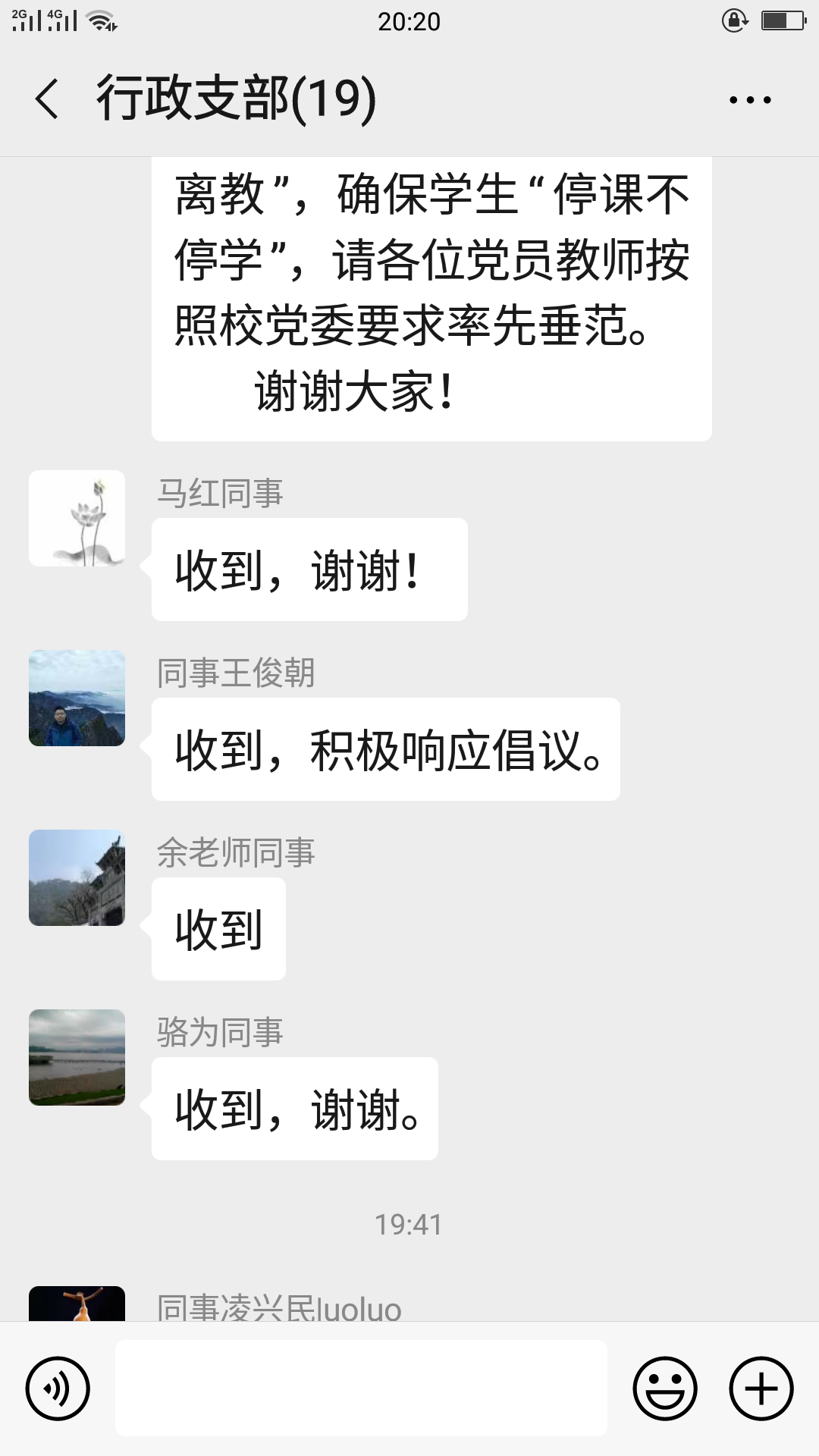819x1456 pixels.
Task: Open 马红同事's profile avatar
Action: 77,518
